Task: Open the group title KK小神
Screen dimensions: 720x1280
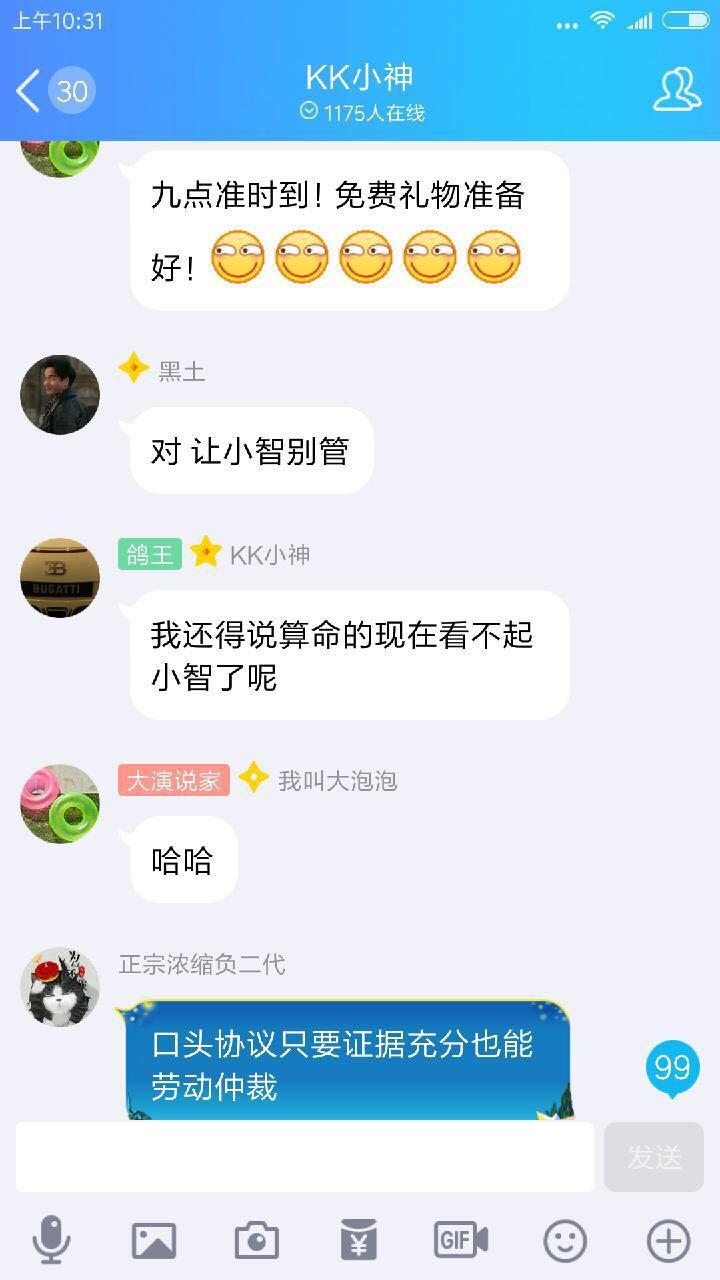Action: point(360,75)
